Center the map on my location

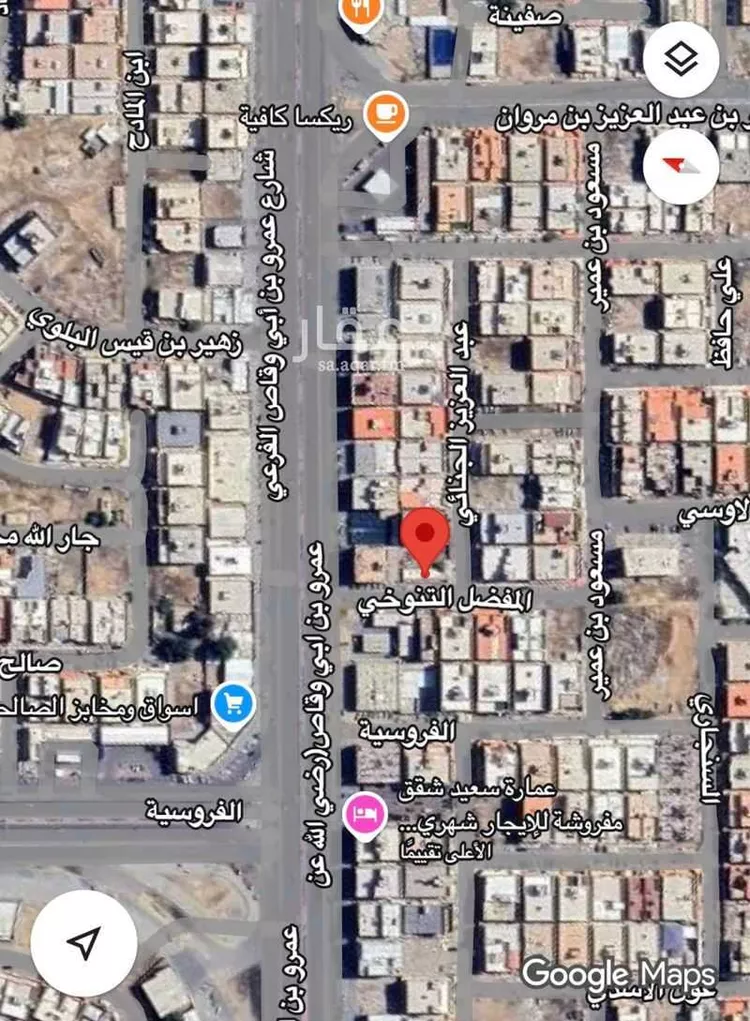84,942
